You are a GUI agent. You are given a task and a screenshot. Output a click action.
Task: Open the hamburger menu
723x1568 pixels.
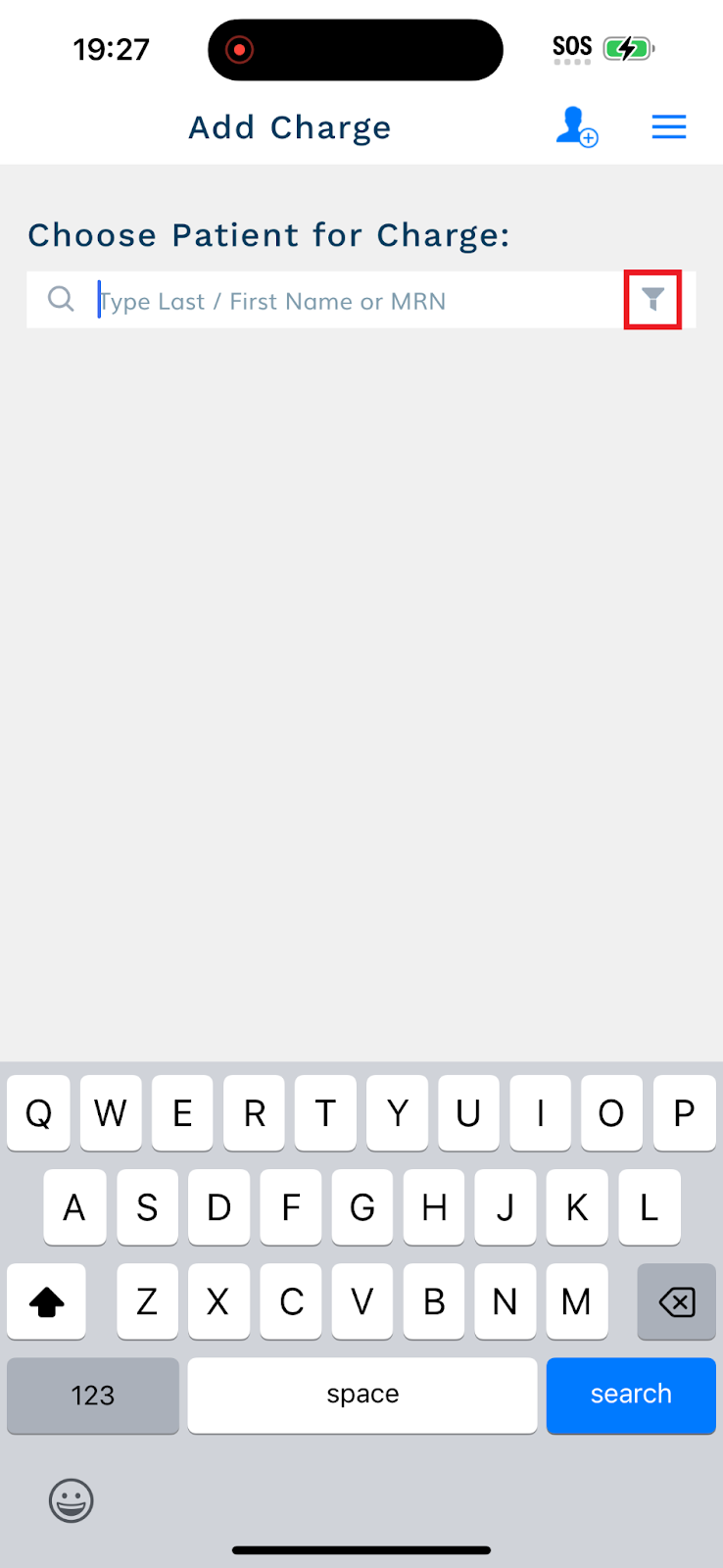(669, 127)
